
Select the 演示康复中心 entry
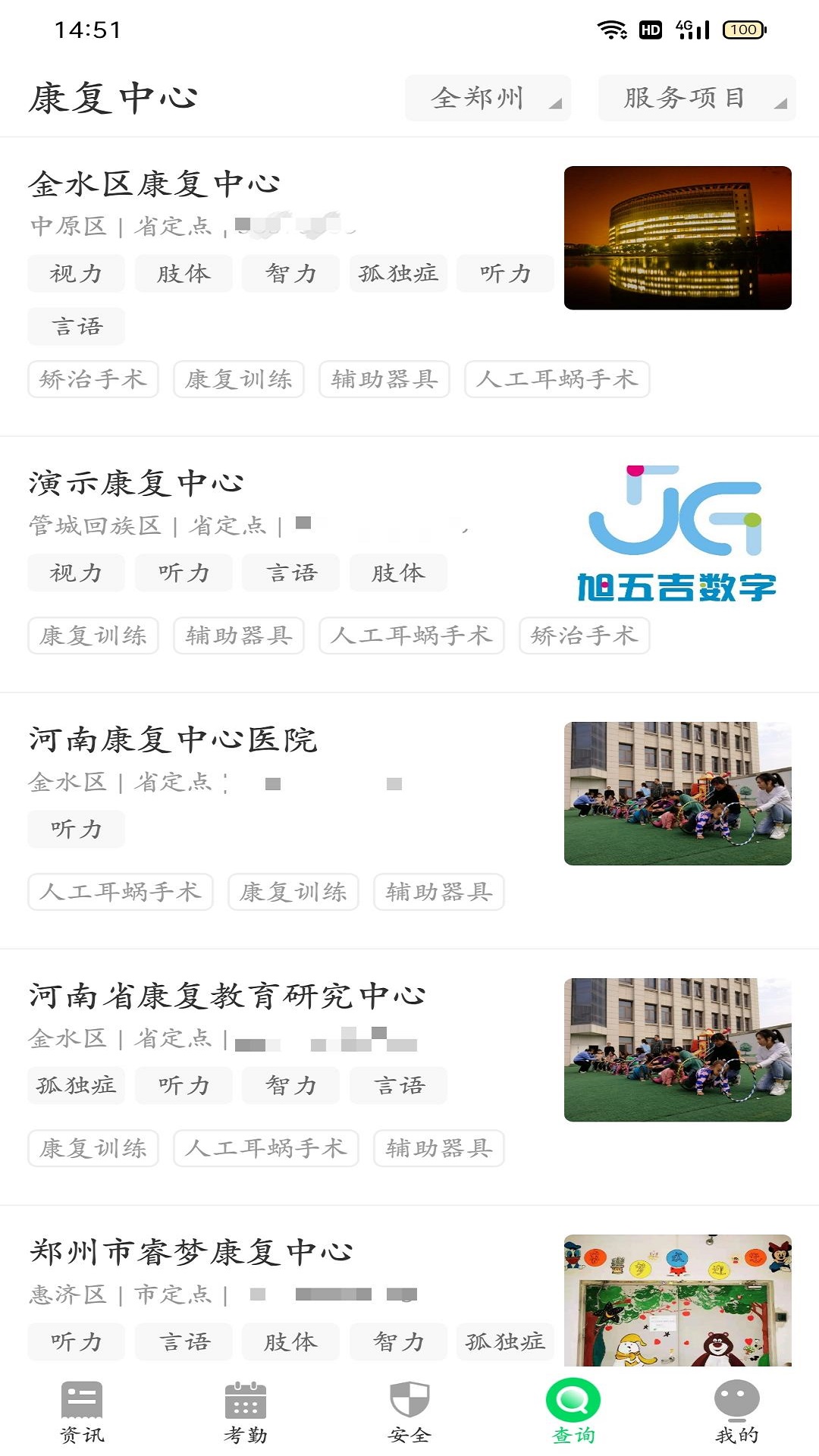(x=409, y=565)
